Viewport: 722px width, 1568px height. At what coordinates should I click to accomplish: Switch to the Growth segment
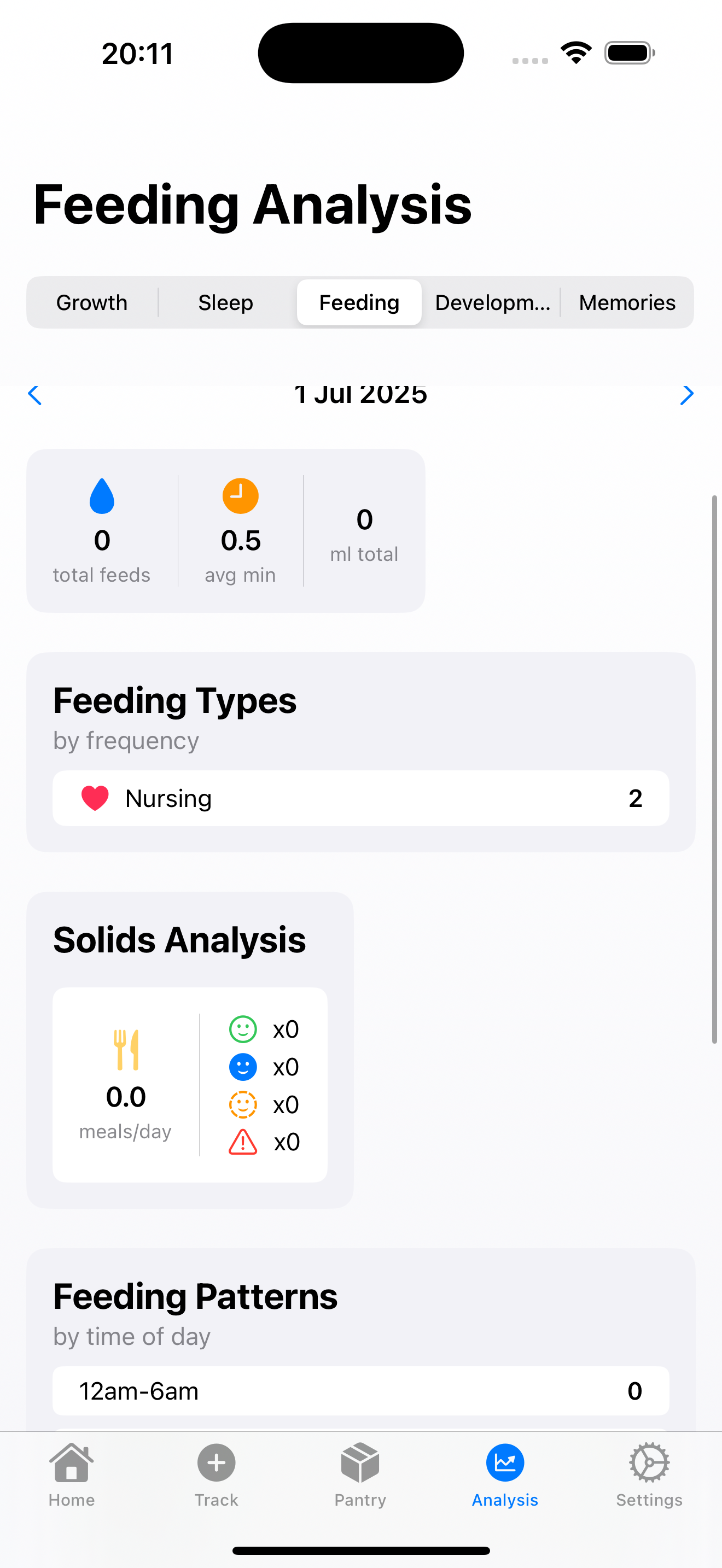point(92,302)
